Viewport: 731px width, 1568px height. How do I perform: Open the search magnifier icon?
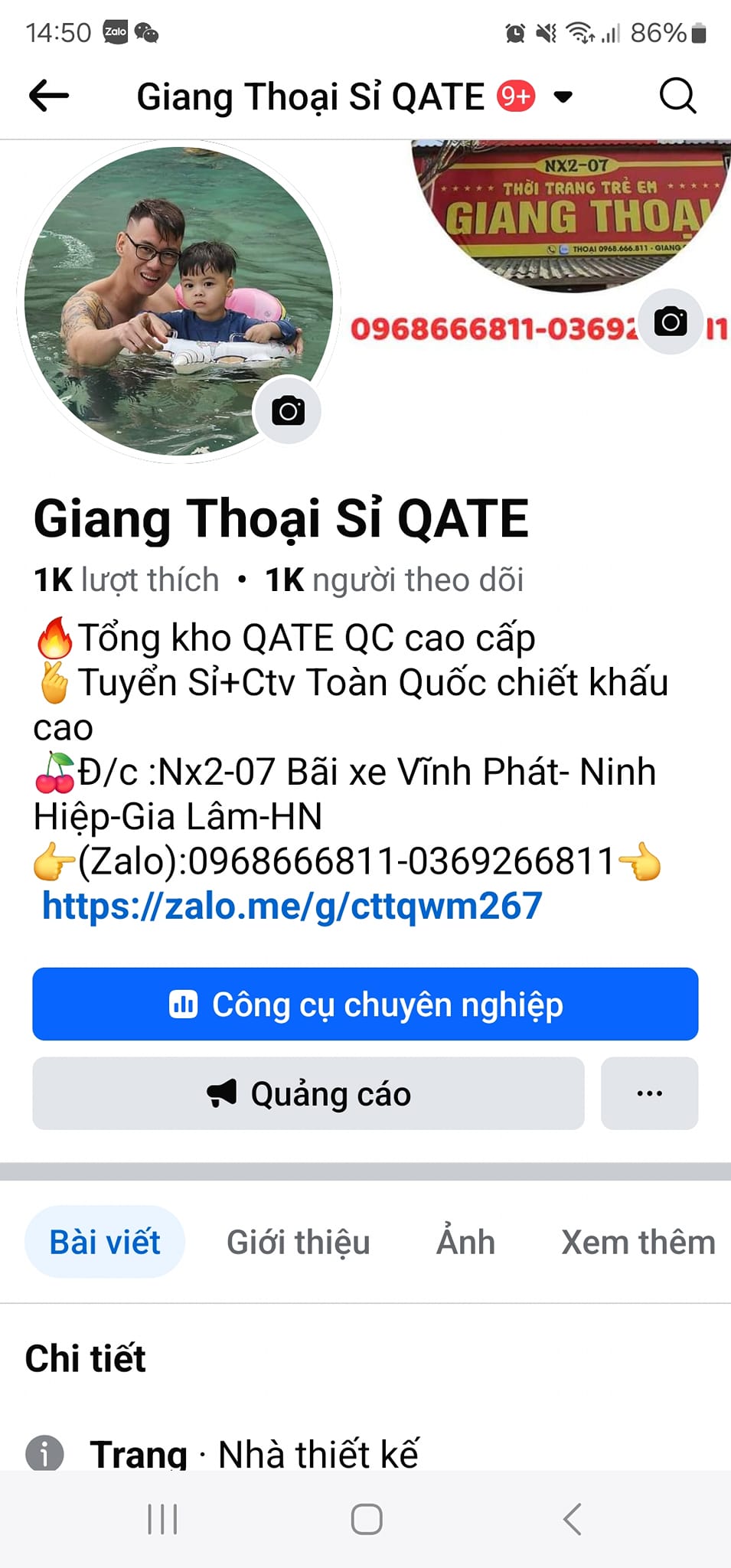click(677, 96)
